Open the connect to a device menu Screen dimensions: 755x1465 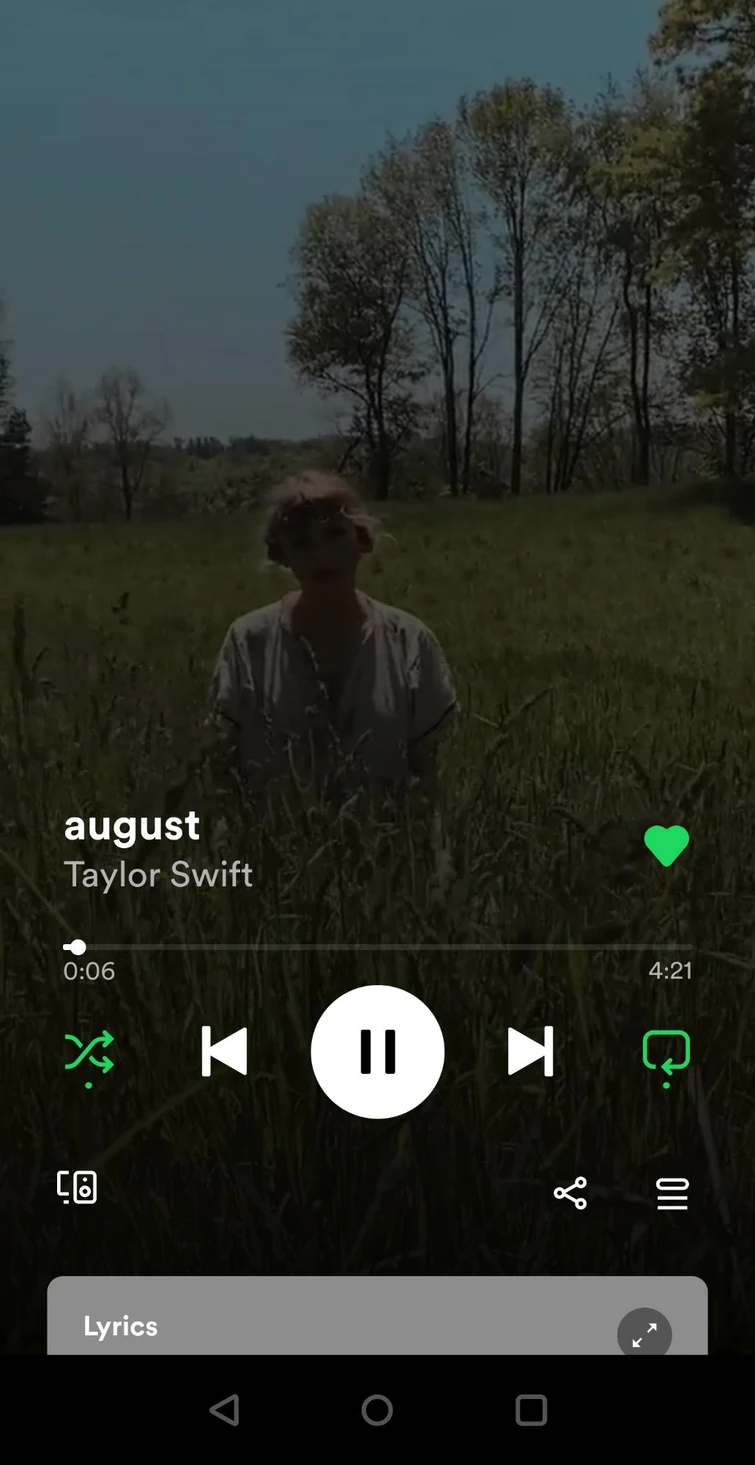point(77,1187)
